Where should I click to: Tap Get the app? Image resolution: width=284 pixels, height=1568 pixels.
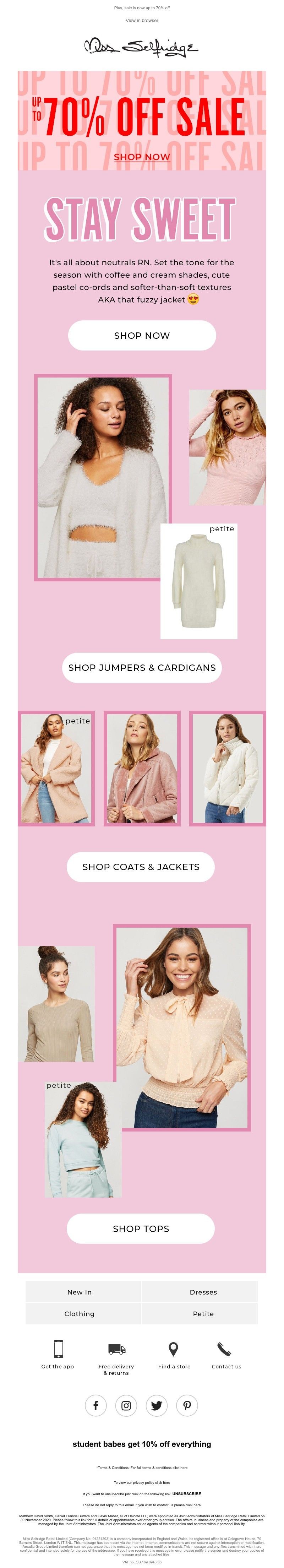coord(58,1355)
